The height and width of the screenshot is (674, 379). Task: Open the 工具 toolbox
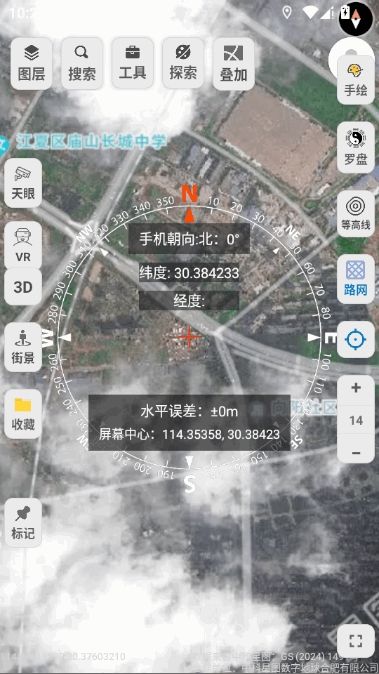coord(132,64)
